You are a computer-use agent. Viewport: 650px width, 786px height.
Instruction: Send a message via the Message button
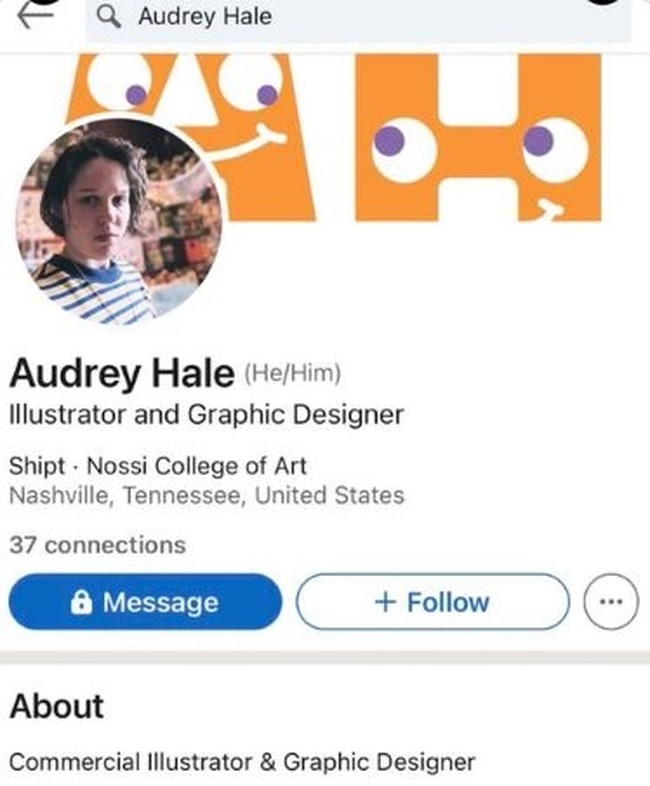click(145, 602)
